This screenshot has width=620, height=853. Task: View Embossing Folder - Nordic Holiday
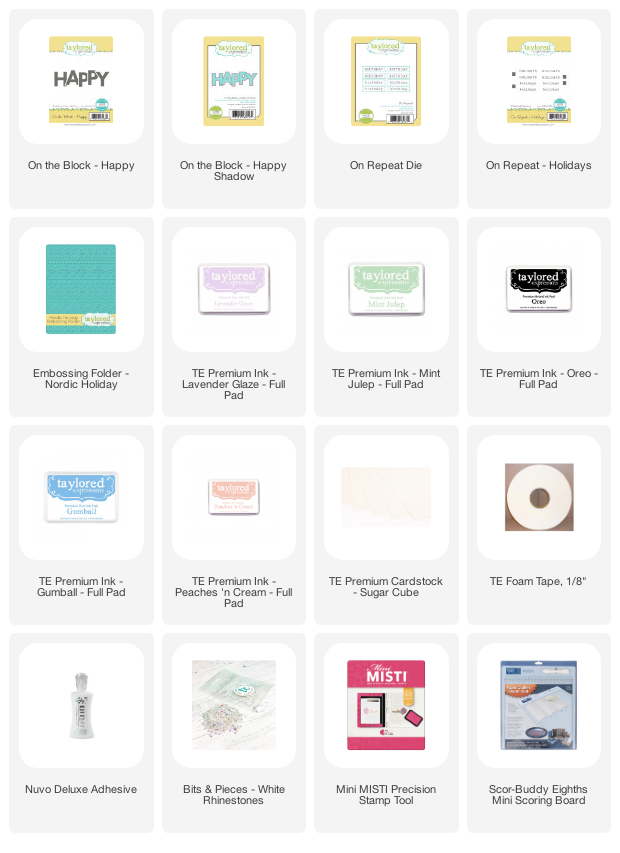[x=81, y=289]
